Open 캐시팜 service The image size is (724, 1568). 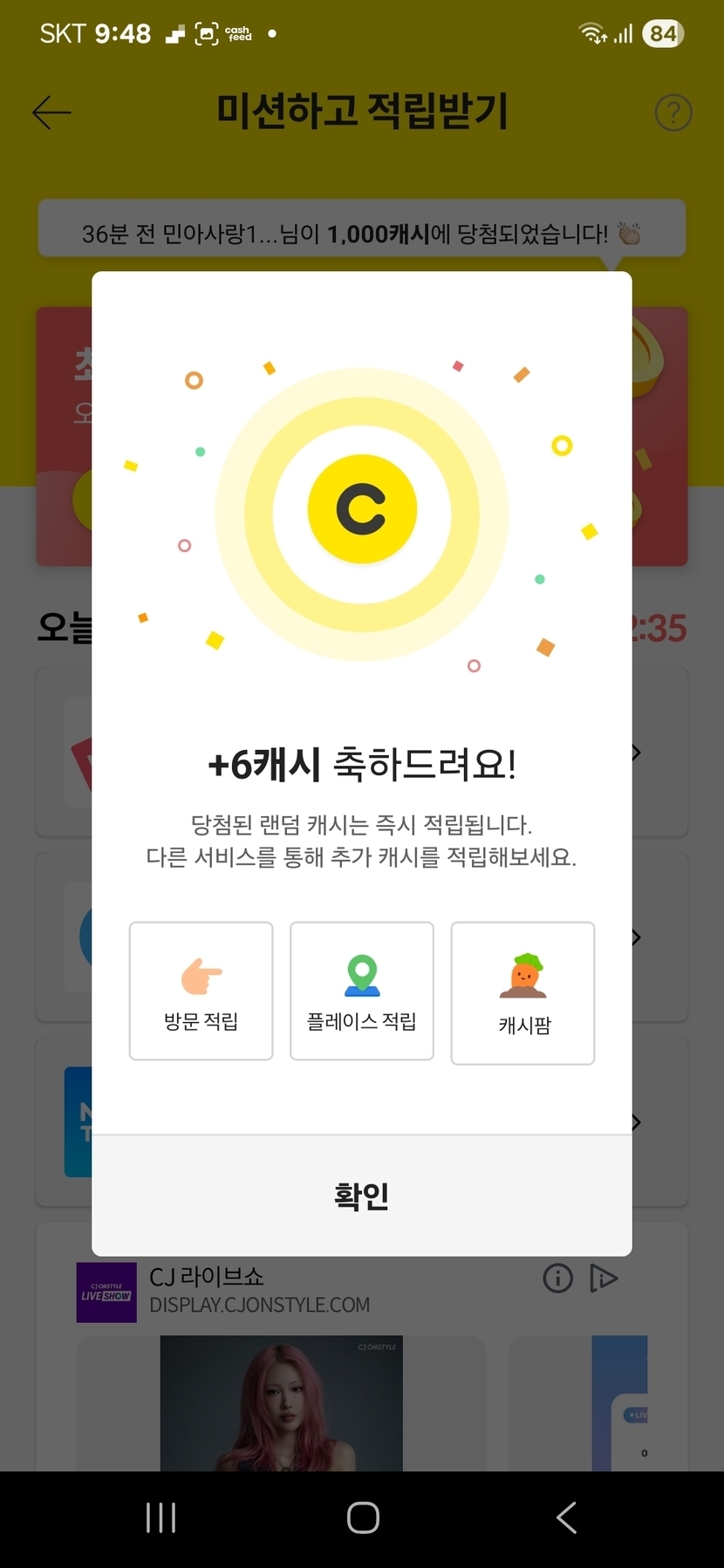pos(523,992)
